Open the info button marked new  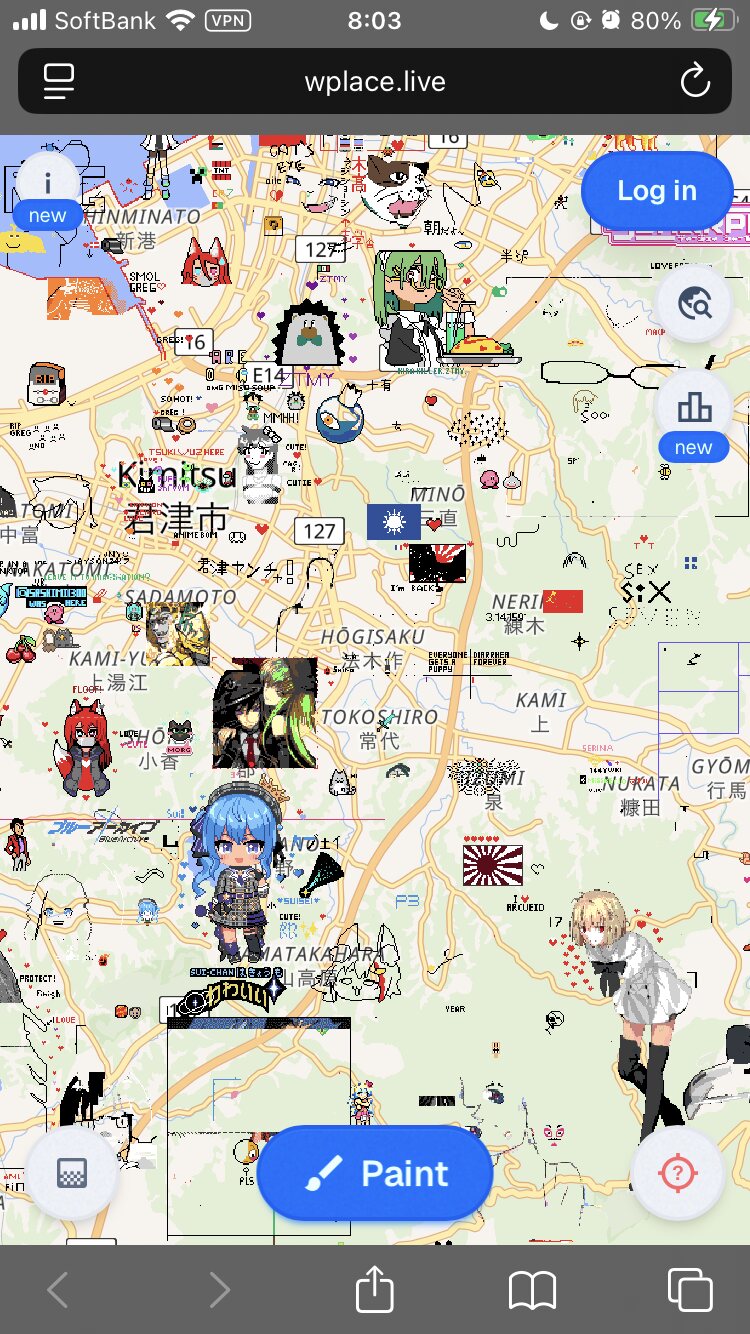pyautogui.click(x=47, y=186)
